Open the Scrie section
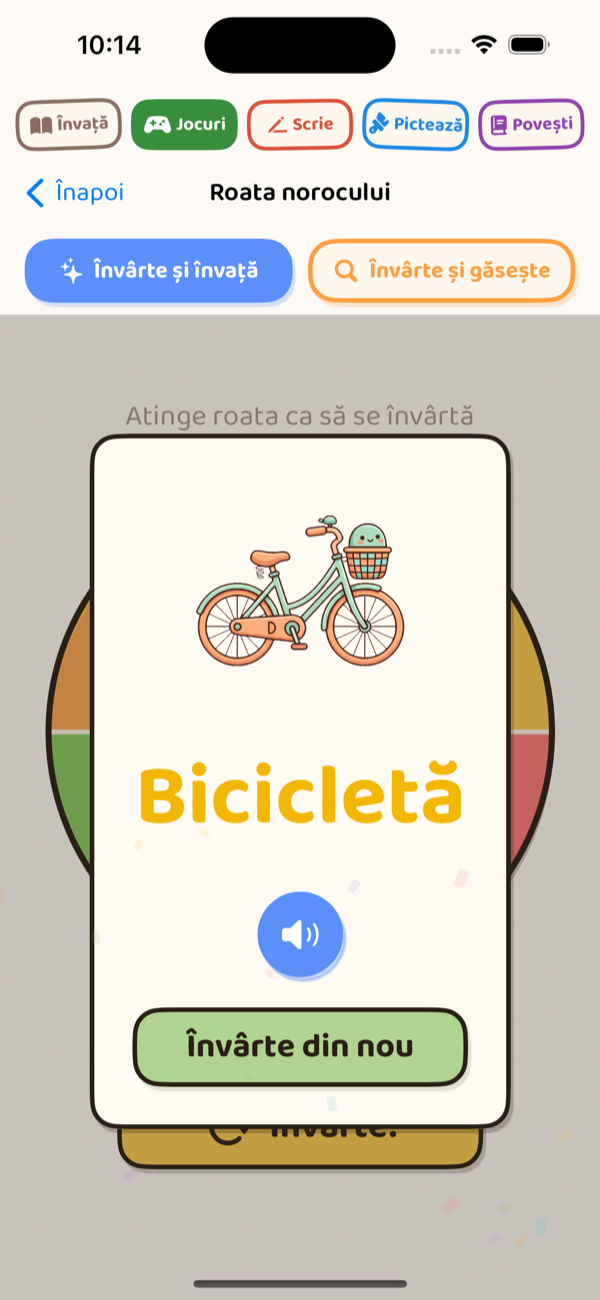The image size is (600, 1300). [x=300, y=125]
